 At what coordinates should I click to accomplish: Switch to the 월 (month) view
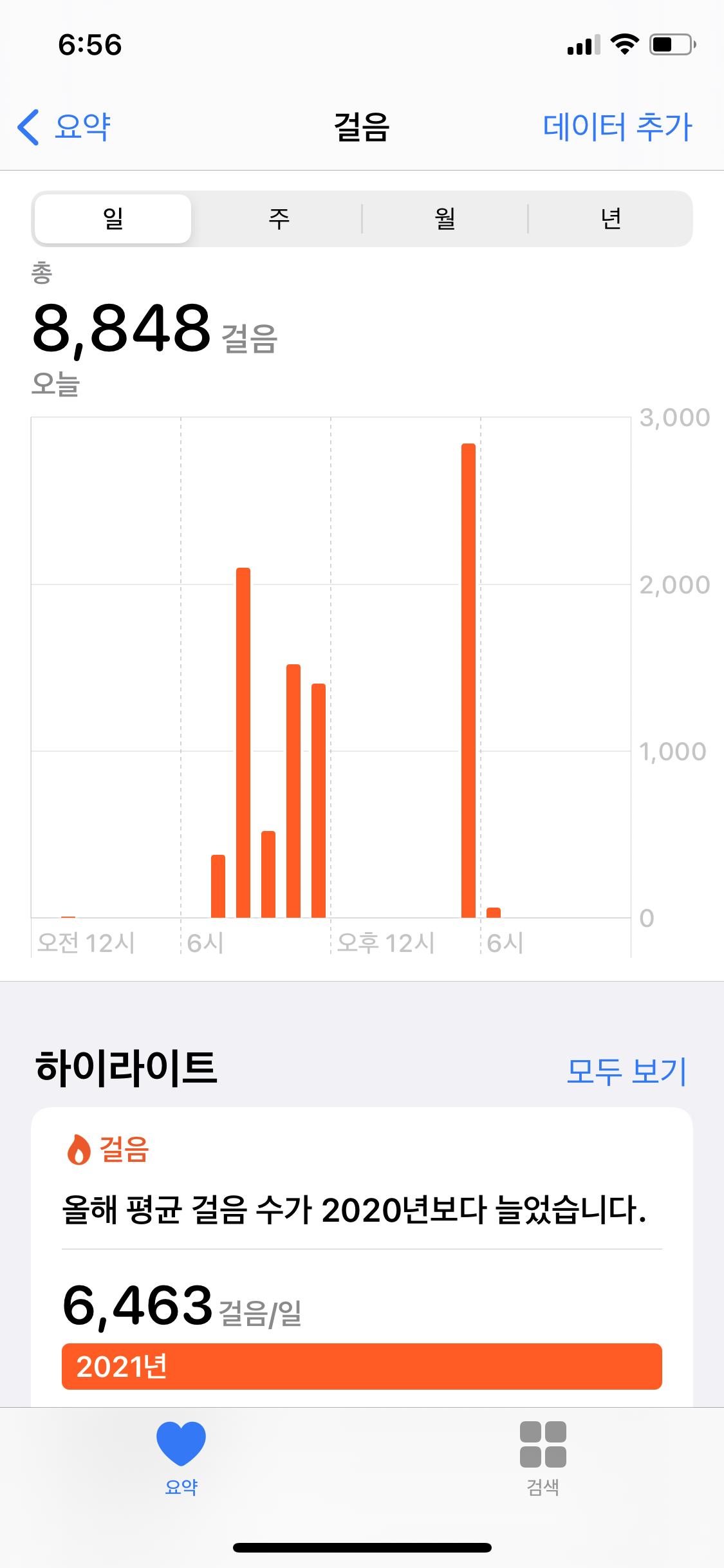pyautogui.click(x=445, y=219)
